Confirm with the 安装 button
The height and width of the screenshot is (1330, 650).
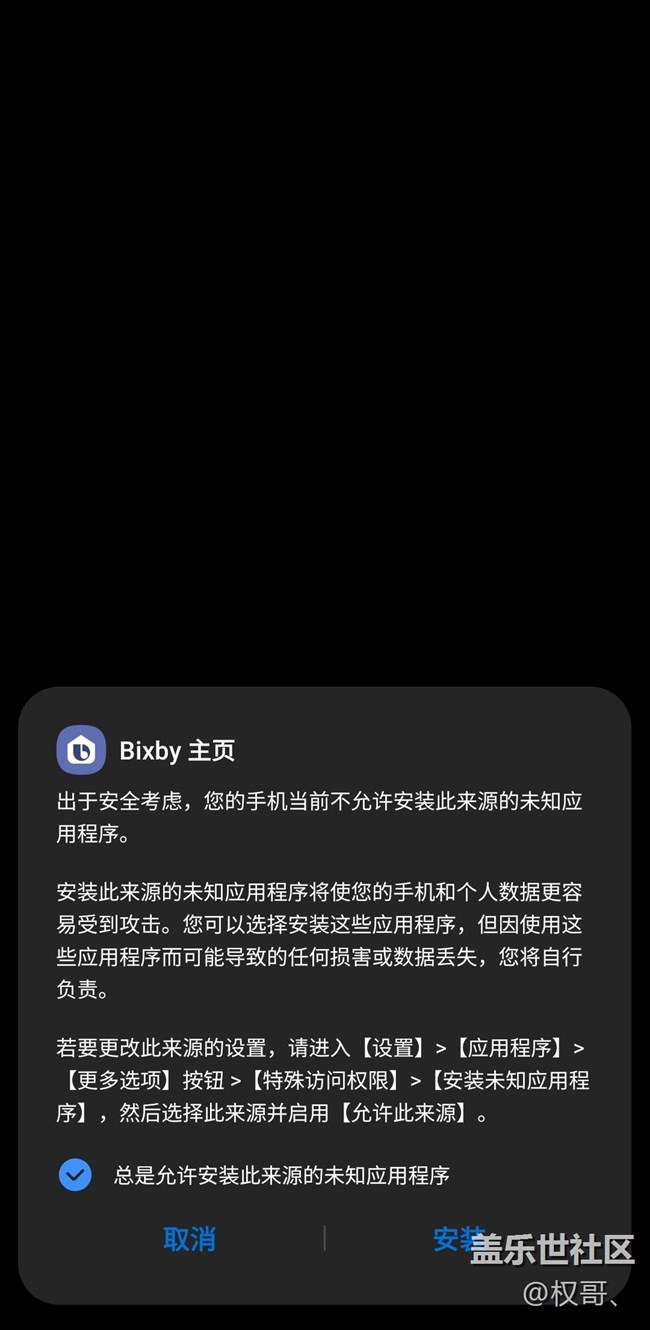tap(460, 1239)
